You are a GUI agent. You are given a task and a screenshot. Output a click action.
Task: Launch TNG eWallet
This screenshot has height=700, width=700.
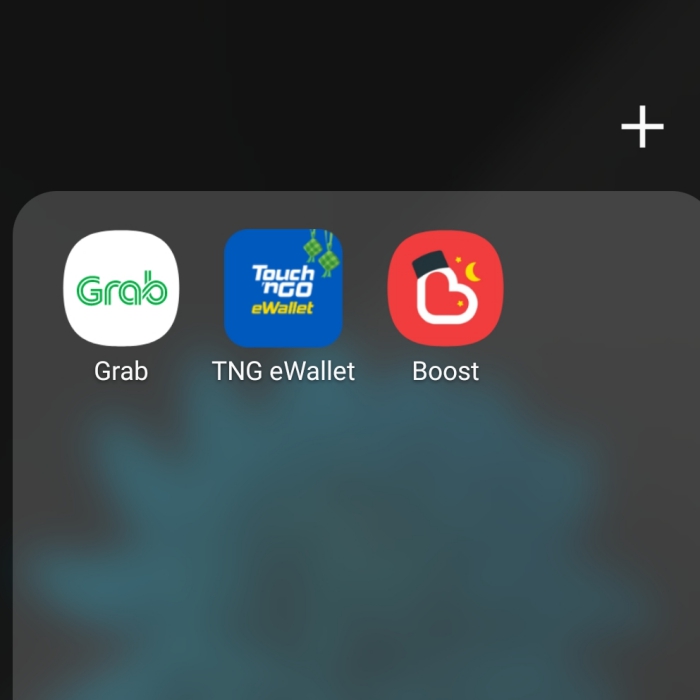point(283,288)
